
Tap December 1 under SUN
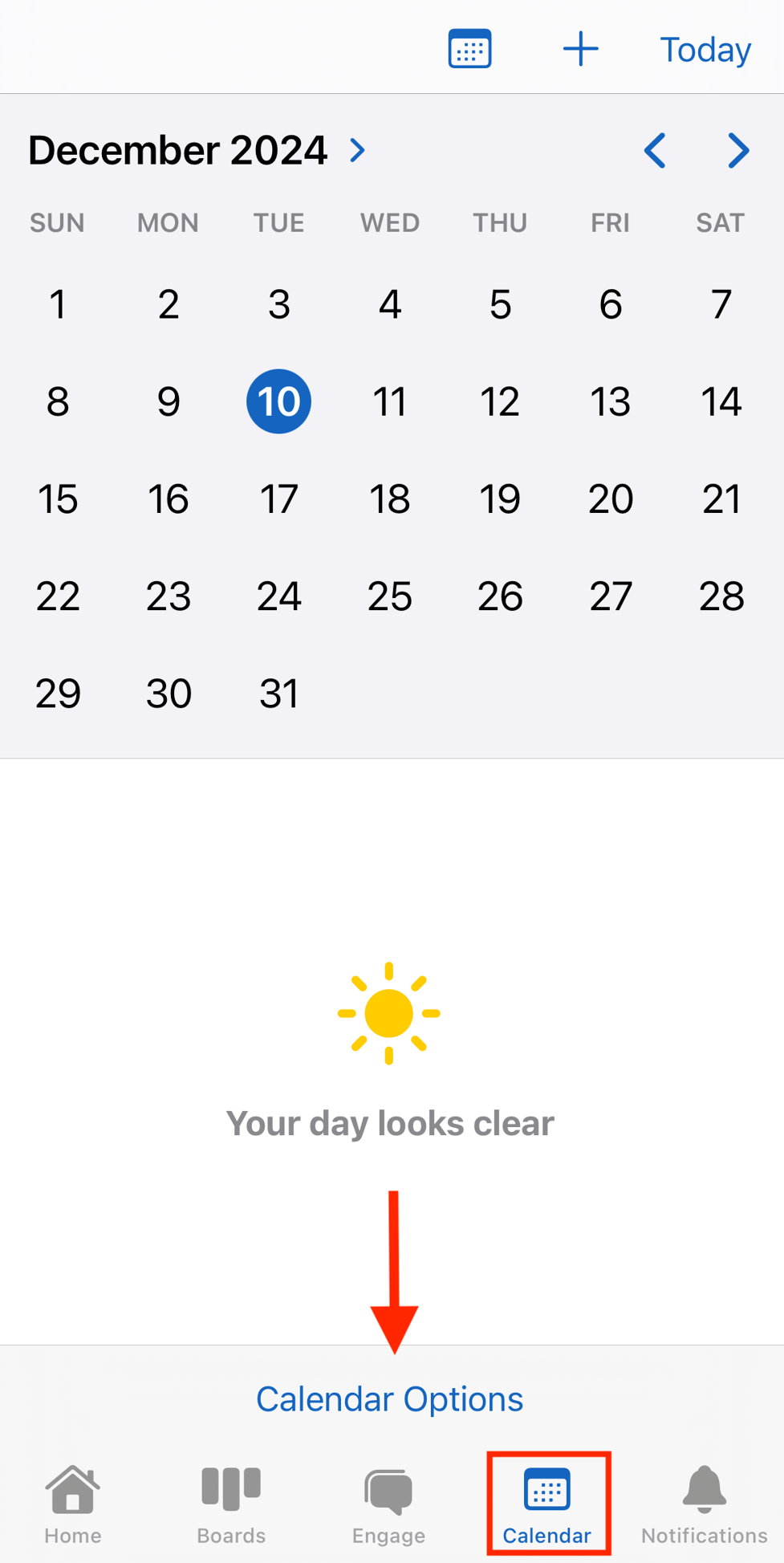click(x=57, y=304)
